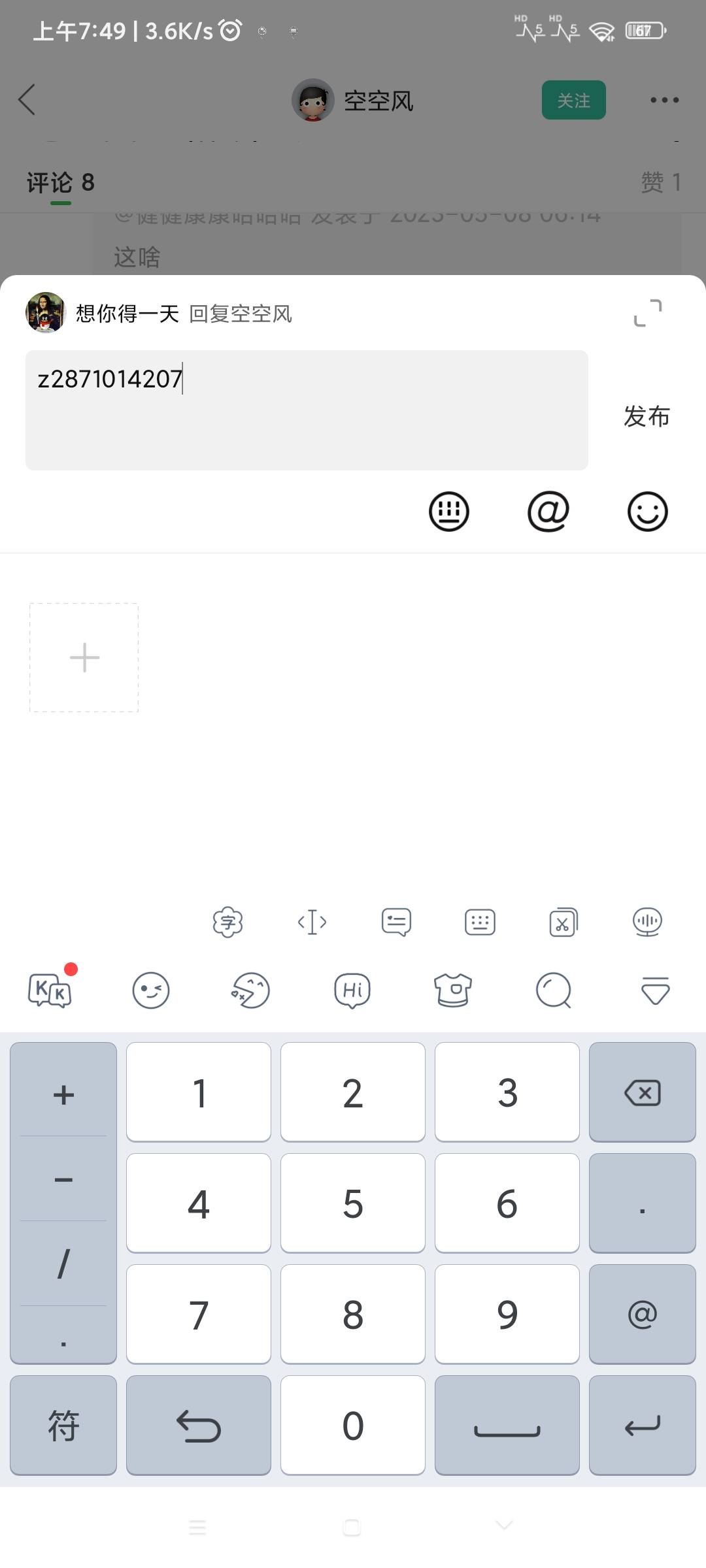Switch to symbols with the 符 key
706x1568 pixels.
(x=63, y=1425)
